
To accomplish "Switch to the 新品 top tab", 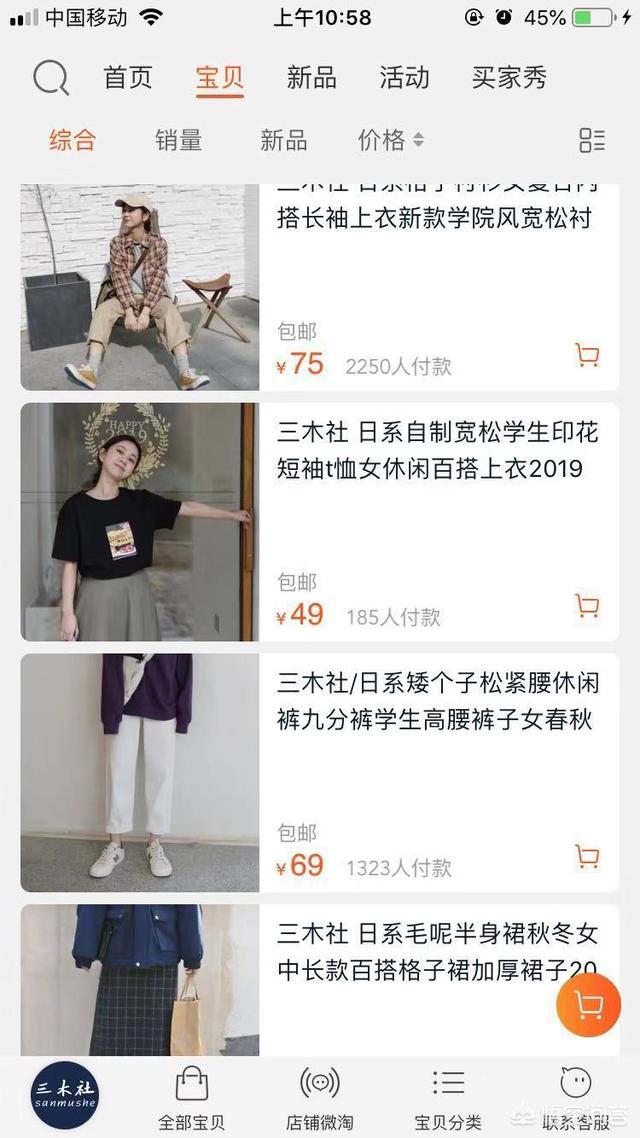I will point(311,78).
